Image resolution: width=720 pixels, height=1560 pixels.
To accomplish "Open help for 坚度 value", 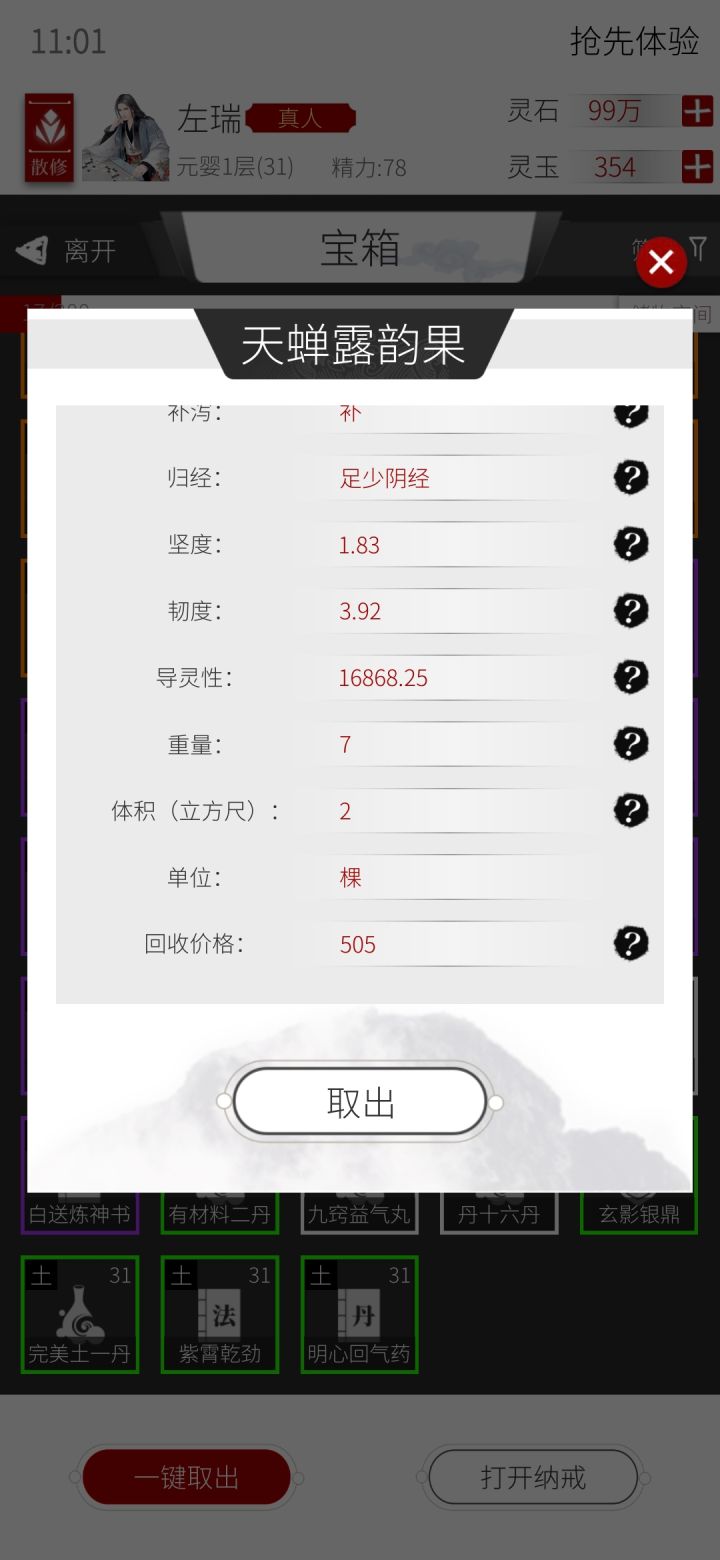I will pos(630,544).
